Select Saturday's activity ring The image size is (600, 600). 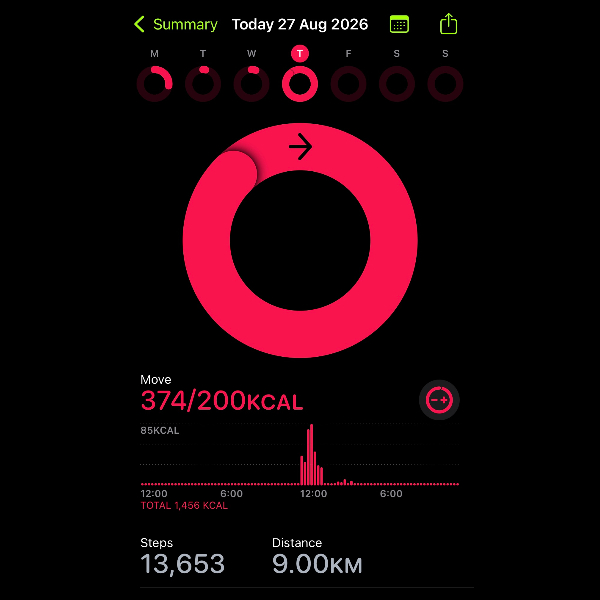click(397, 84)
